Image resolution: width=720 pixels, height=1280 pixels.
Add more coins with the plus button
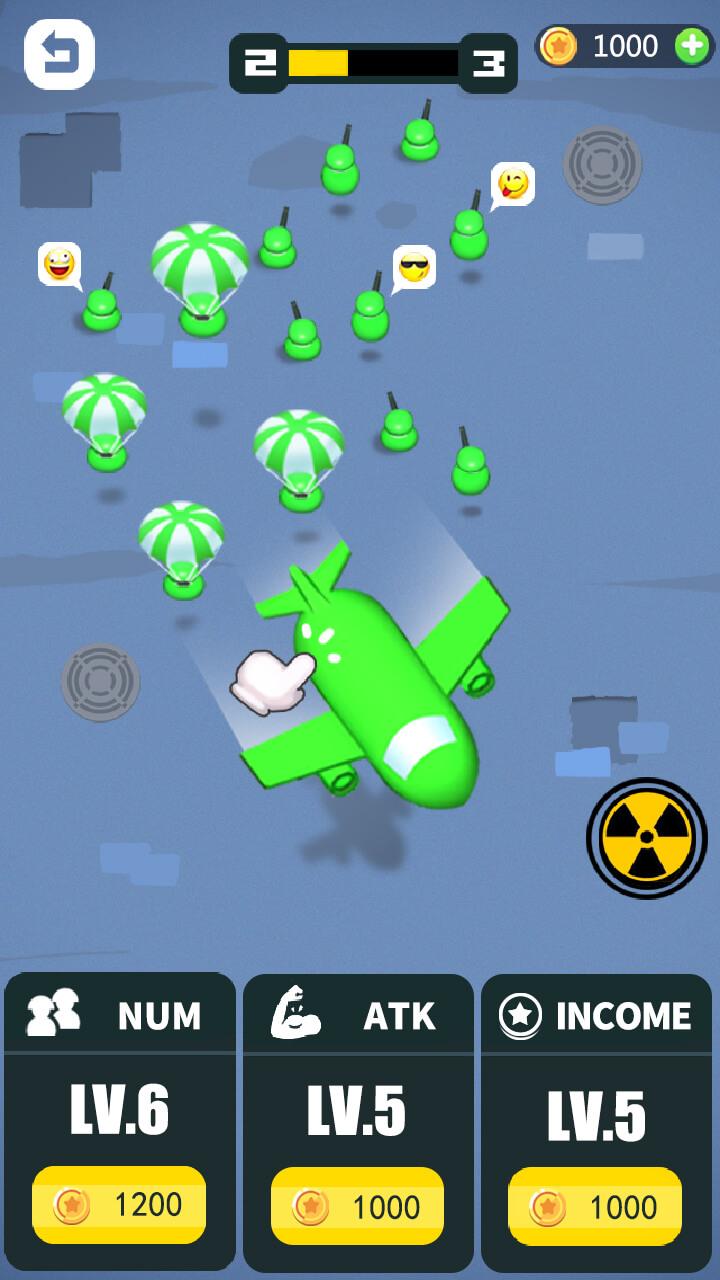tap(692, 46)
